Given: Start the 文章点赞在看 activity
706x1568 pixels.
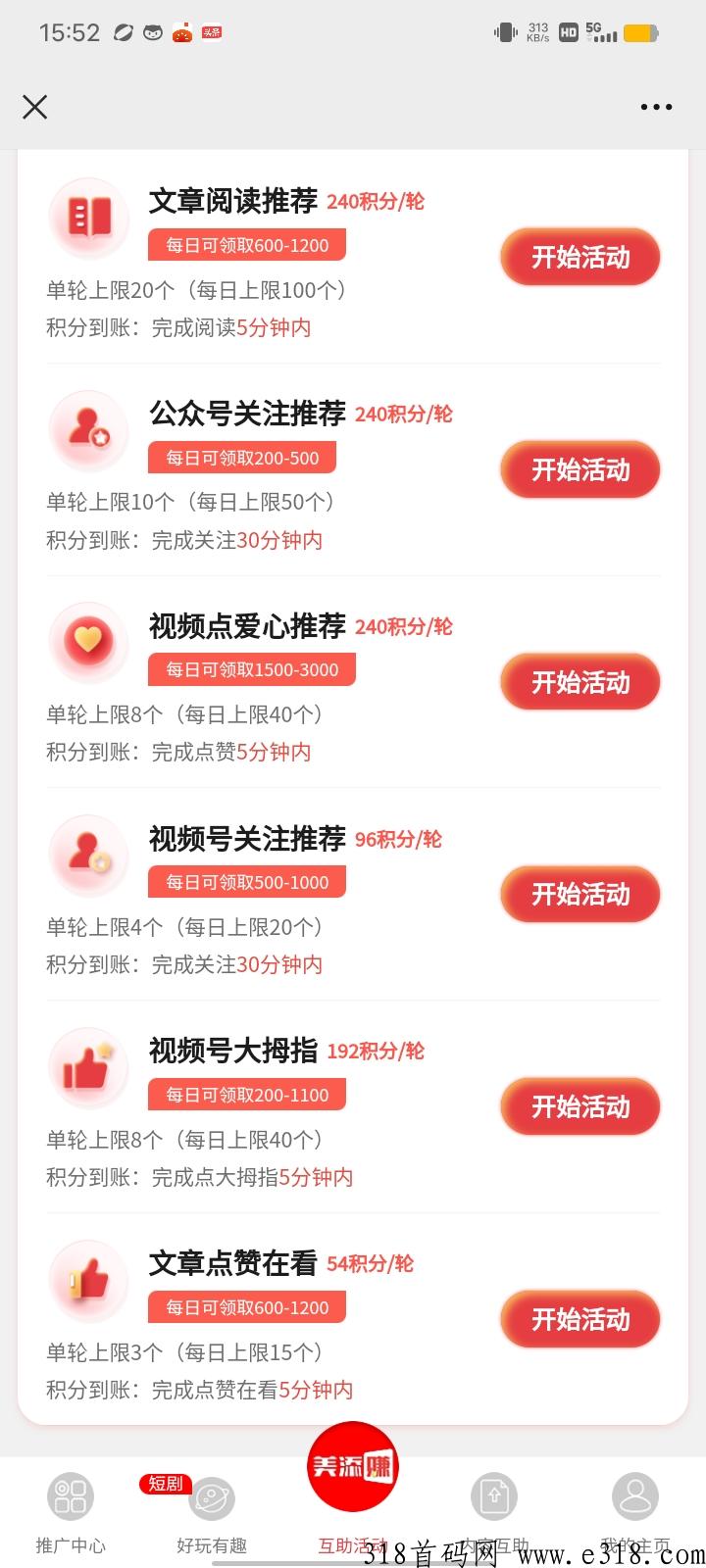Looking at the screenshot, I should pyautogui.click(x=580, y=1320).
